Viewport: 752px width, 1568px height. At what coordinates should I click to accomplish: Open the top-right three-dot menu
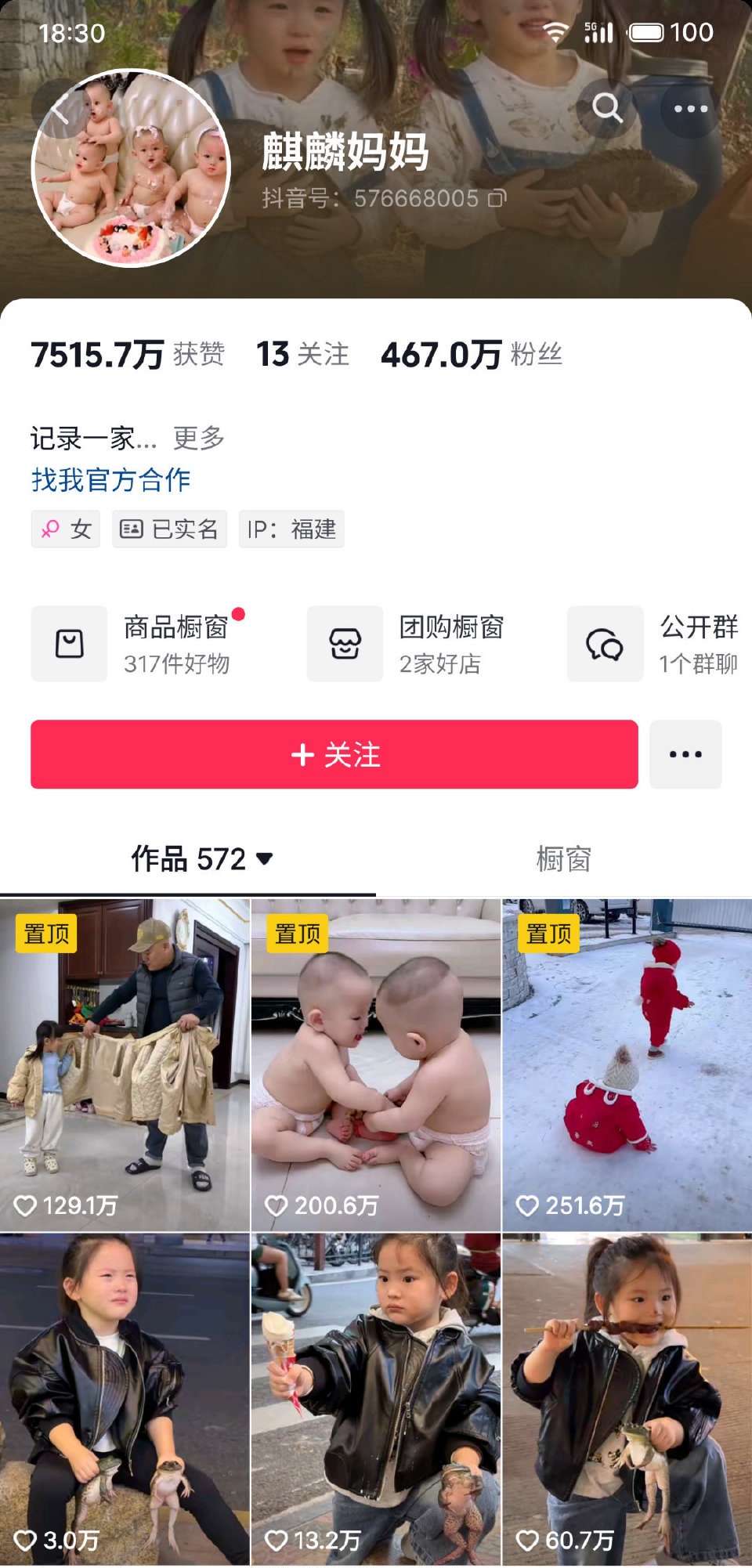(x=690, y=109)
